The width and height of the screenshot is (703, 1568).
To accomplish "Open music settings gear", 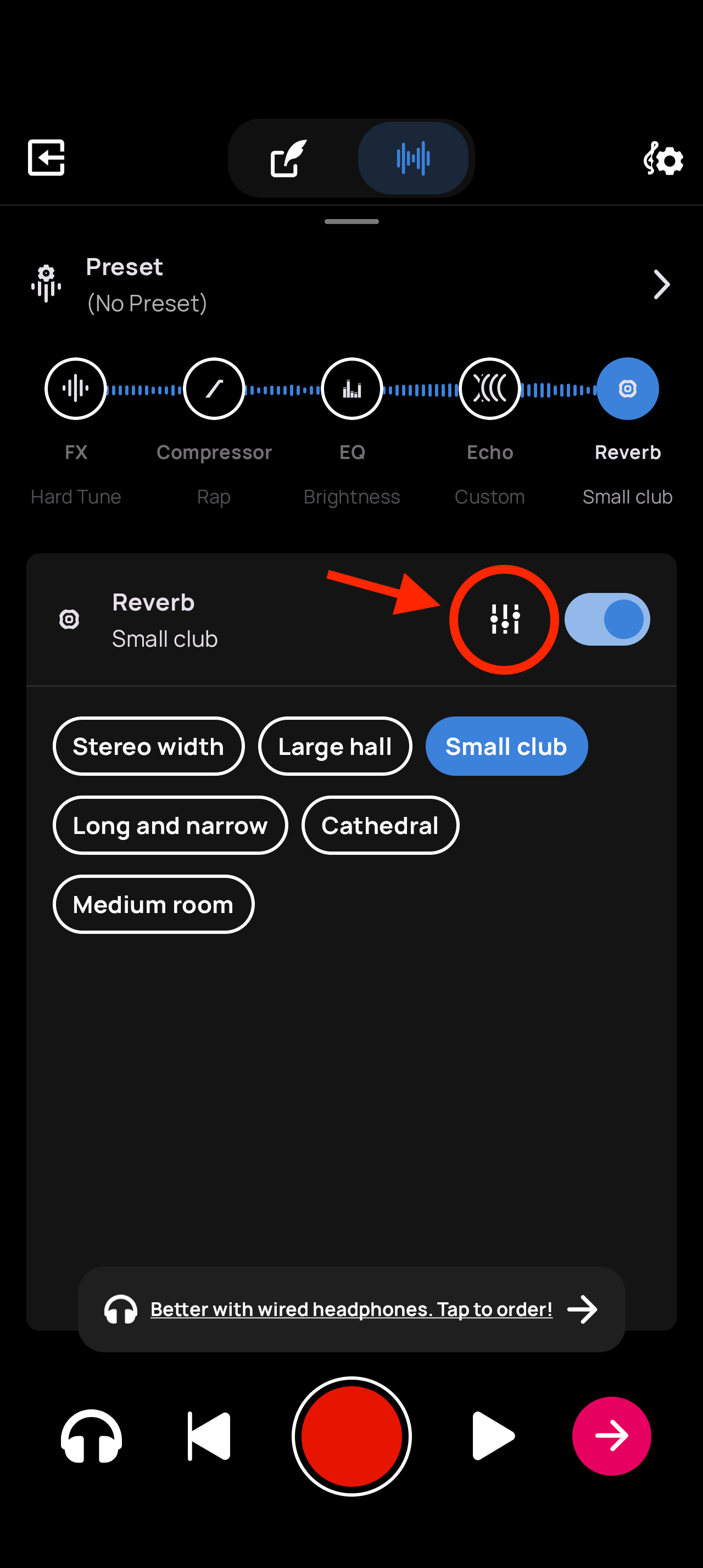I will 663,159.
